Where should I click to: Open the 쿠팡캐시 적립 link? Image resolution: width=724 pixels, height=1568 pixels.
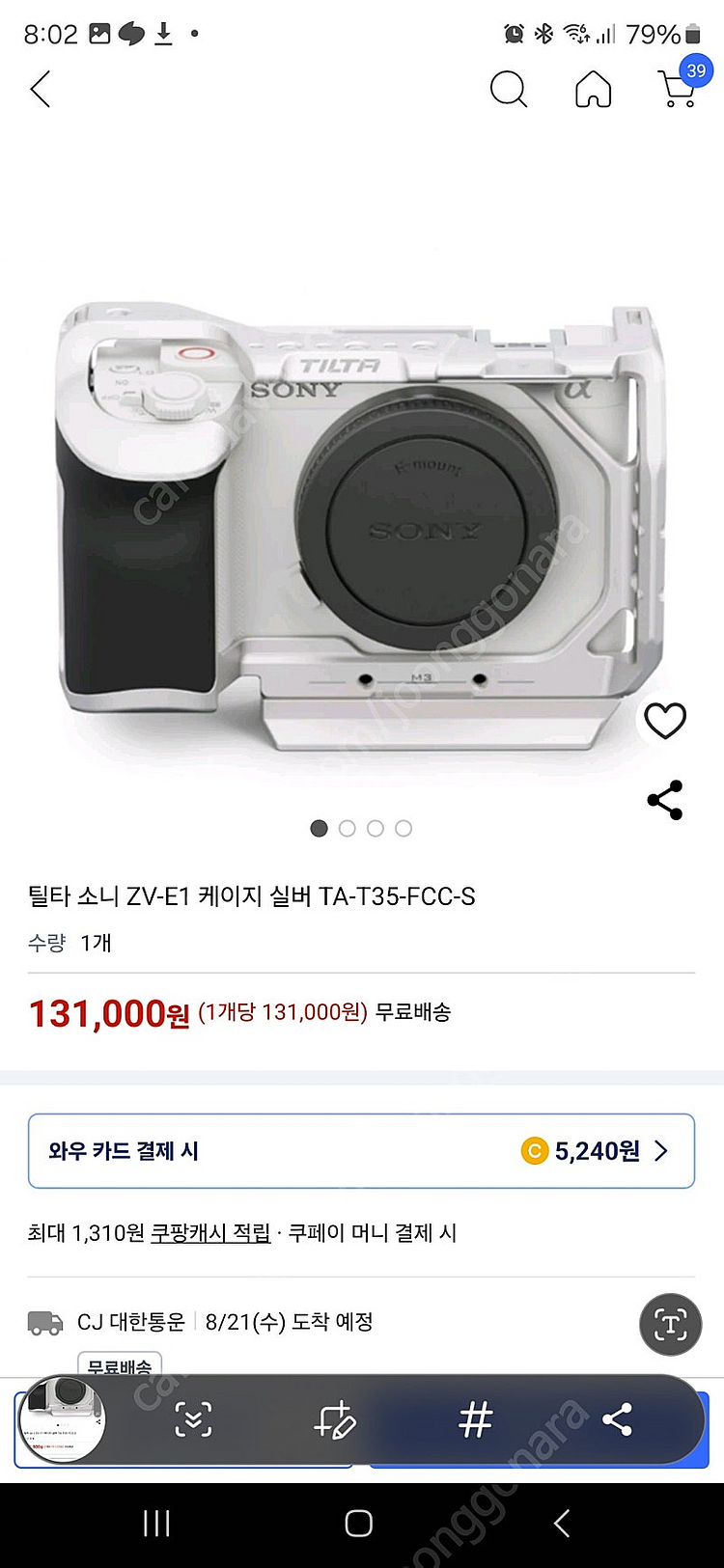tap(210, 1232)
